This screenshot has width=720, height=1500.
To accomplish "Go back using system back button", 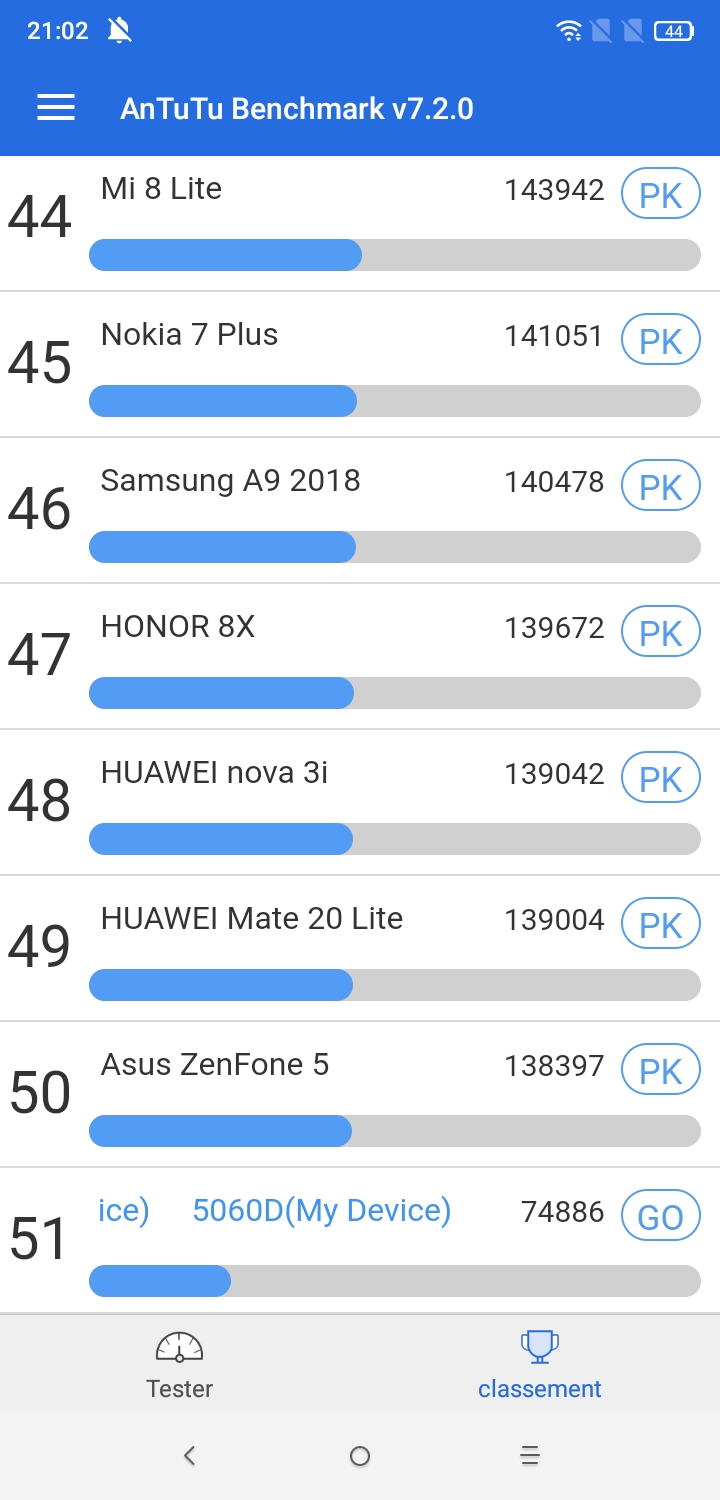I will point(190,1456).
